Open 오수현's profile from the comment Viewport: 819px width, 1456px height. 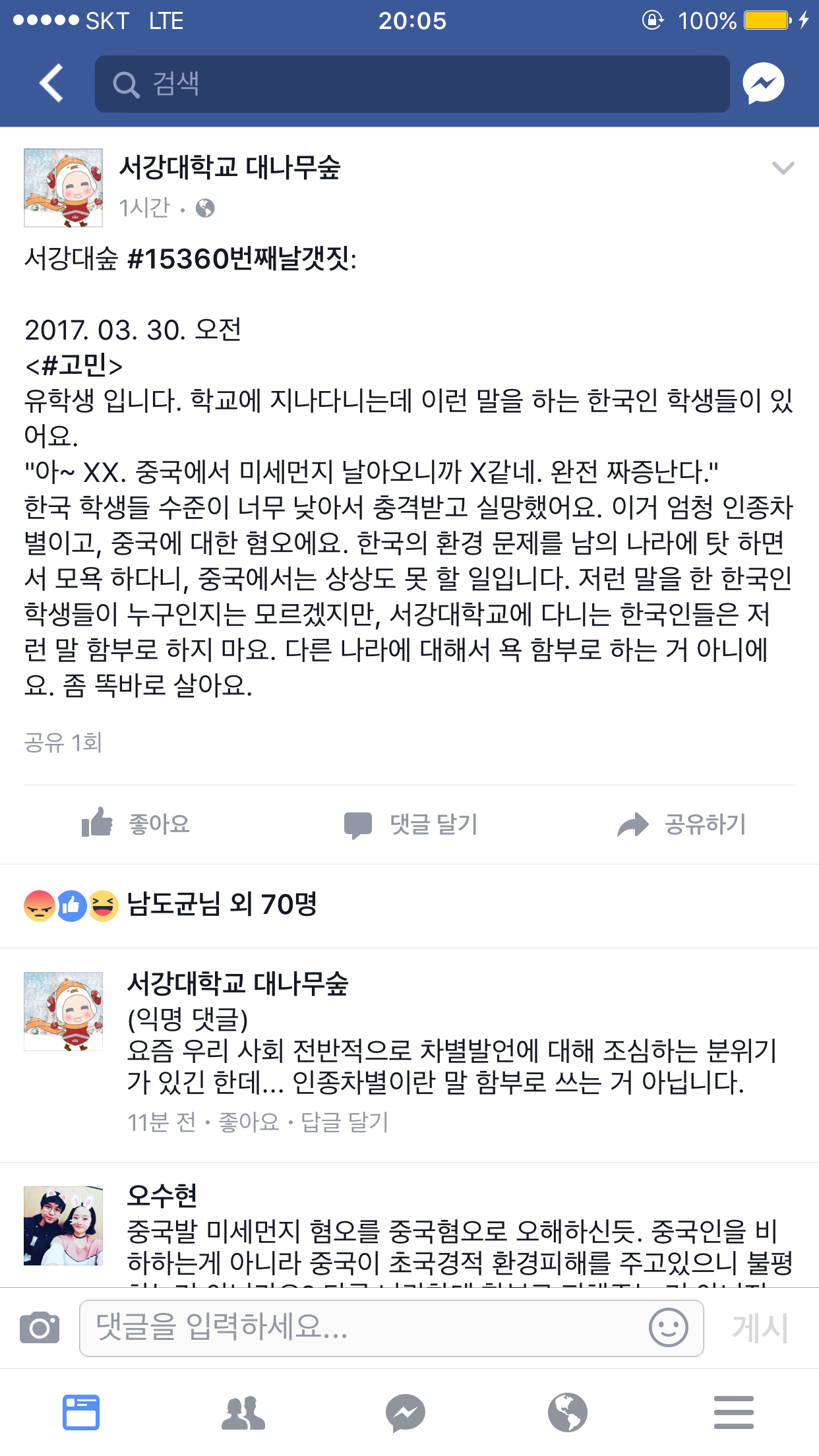[x=162, y=1195]
